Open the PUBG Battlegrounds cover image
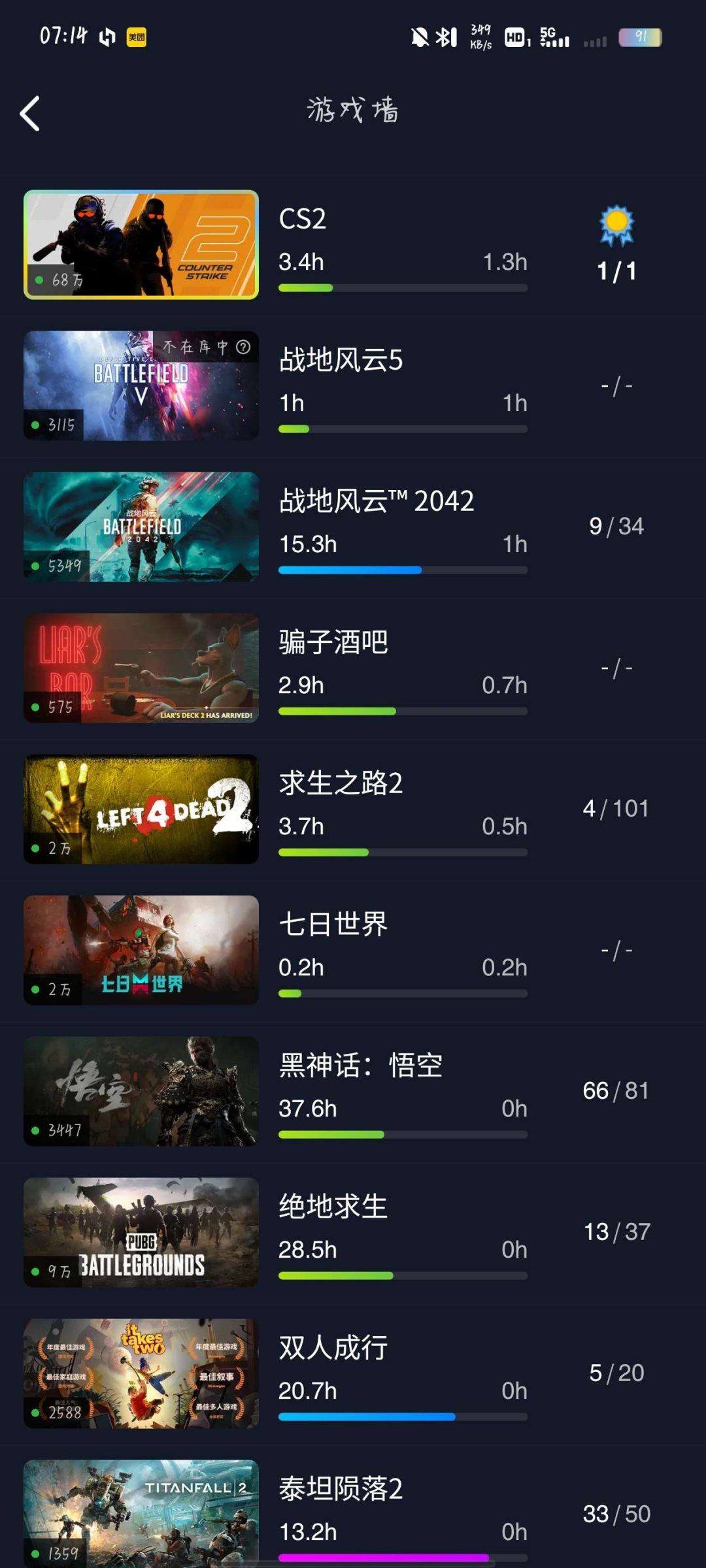The width and height of the screenshot is (706, 1568). pos(140,1233)
